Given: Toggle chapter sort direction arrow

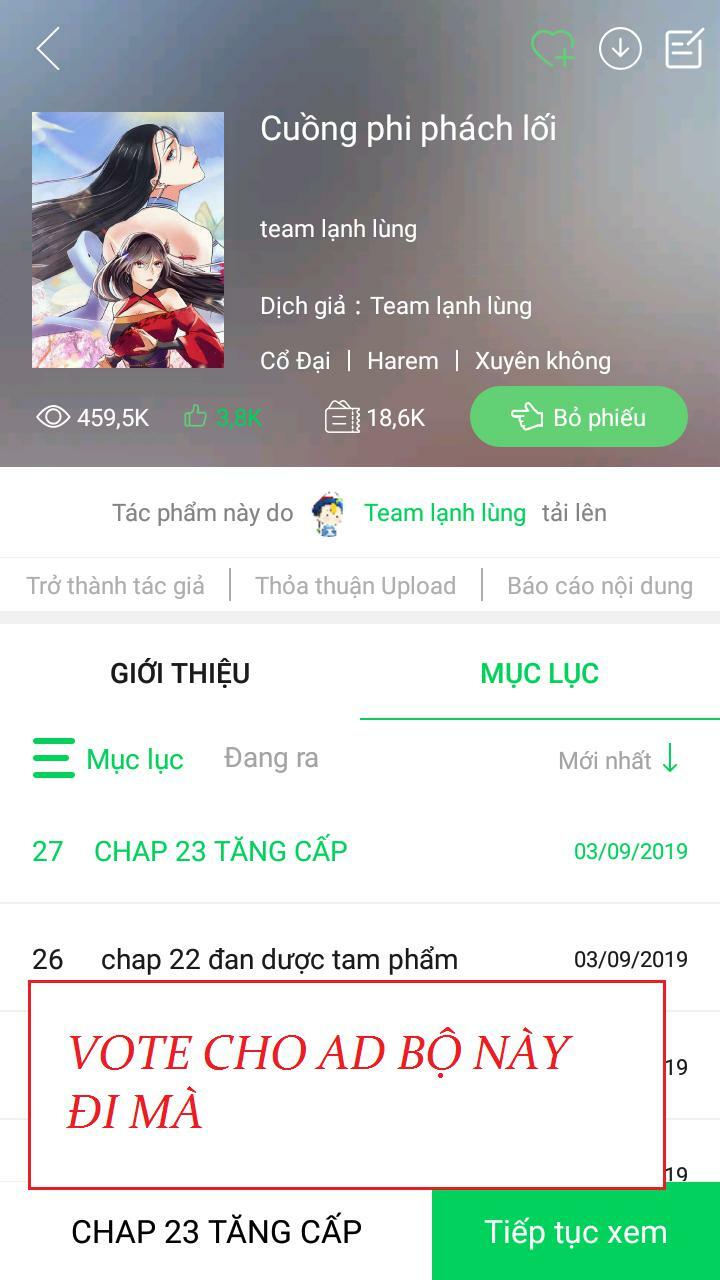Looking at the screenshot, I should 672,760.
